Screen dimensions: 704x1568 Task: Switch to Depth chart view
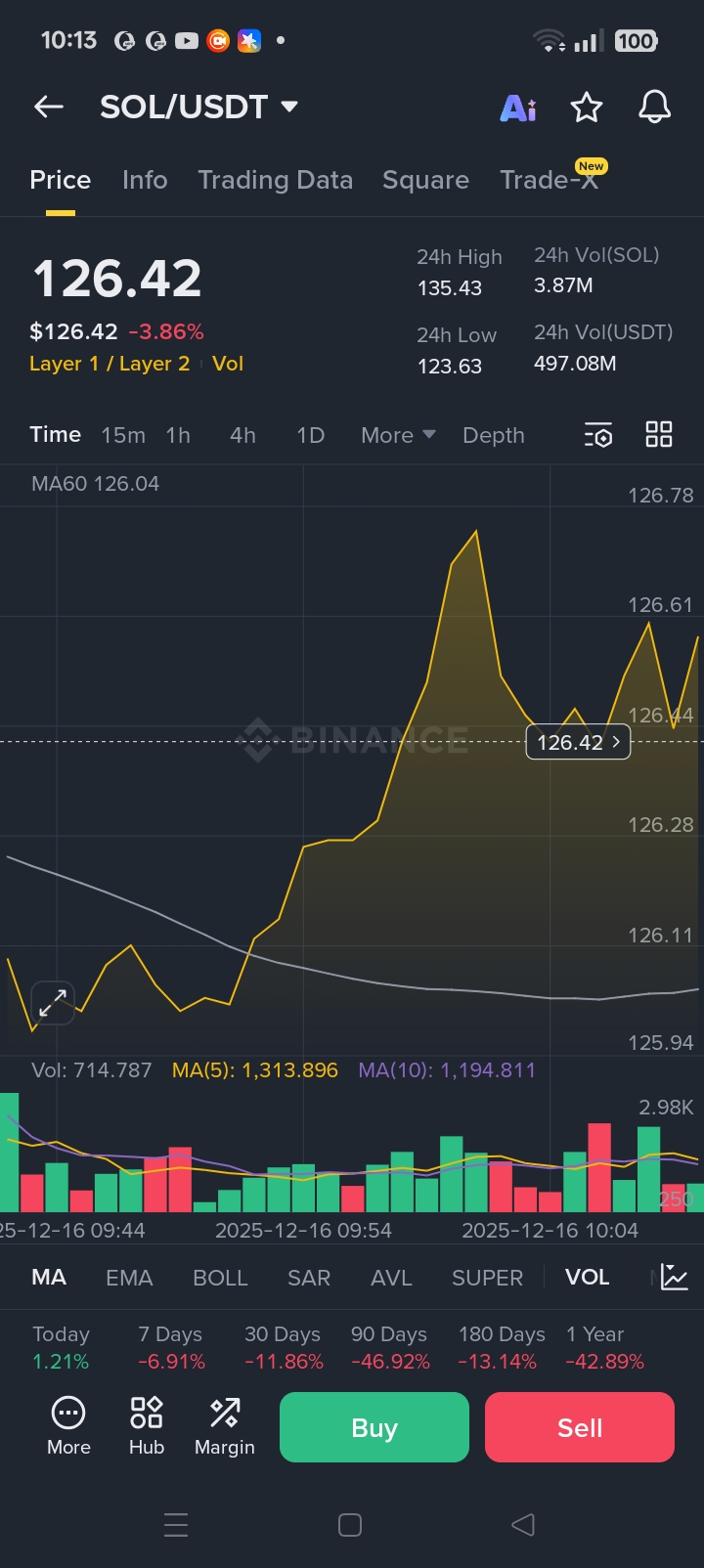493,436
